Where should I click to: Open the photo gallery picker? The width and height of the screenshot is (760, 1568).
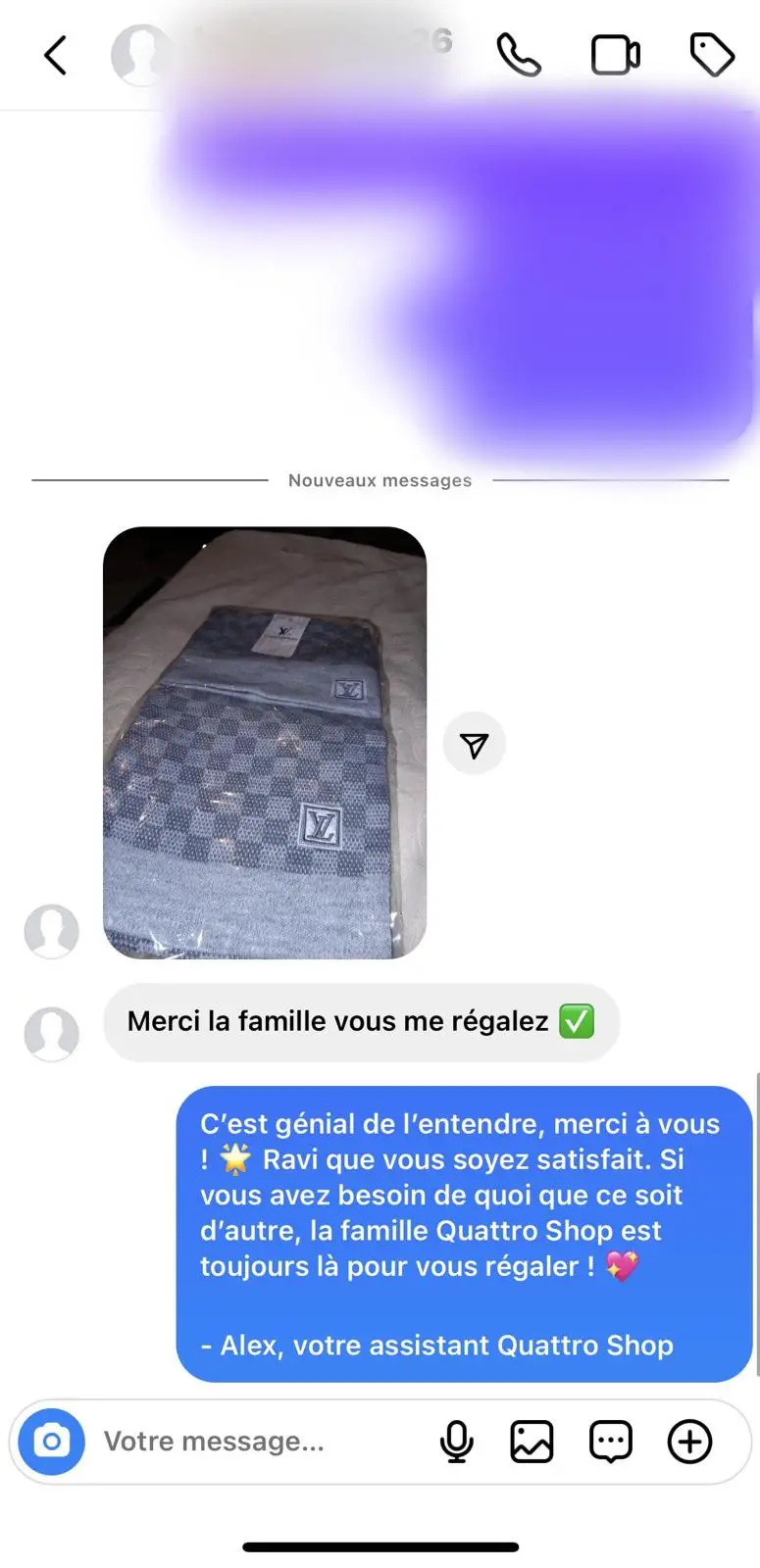532,1441
